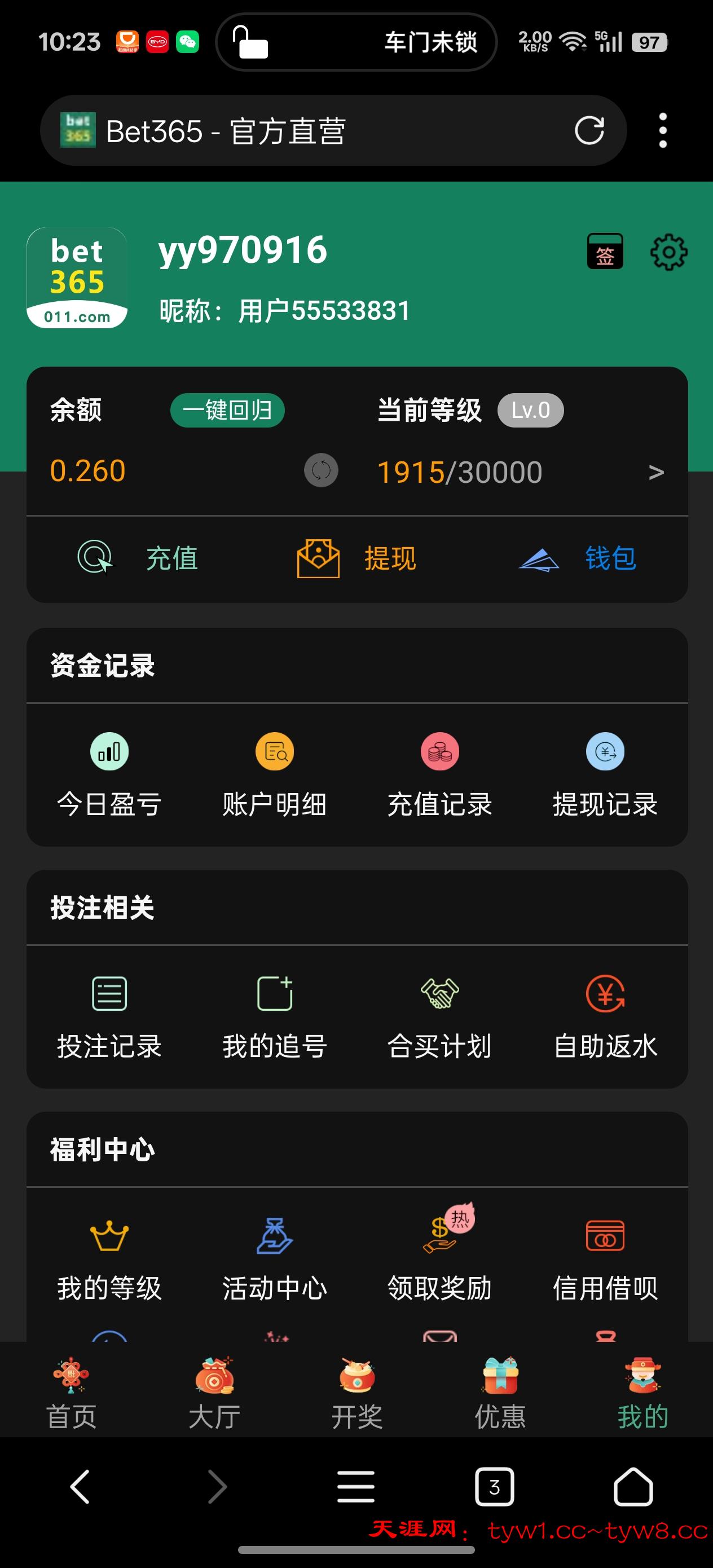
Task: Go back with the browser back arrow
Action: click(80, 1486)
